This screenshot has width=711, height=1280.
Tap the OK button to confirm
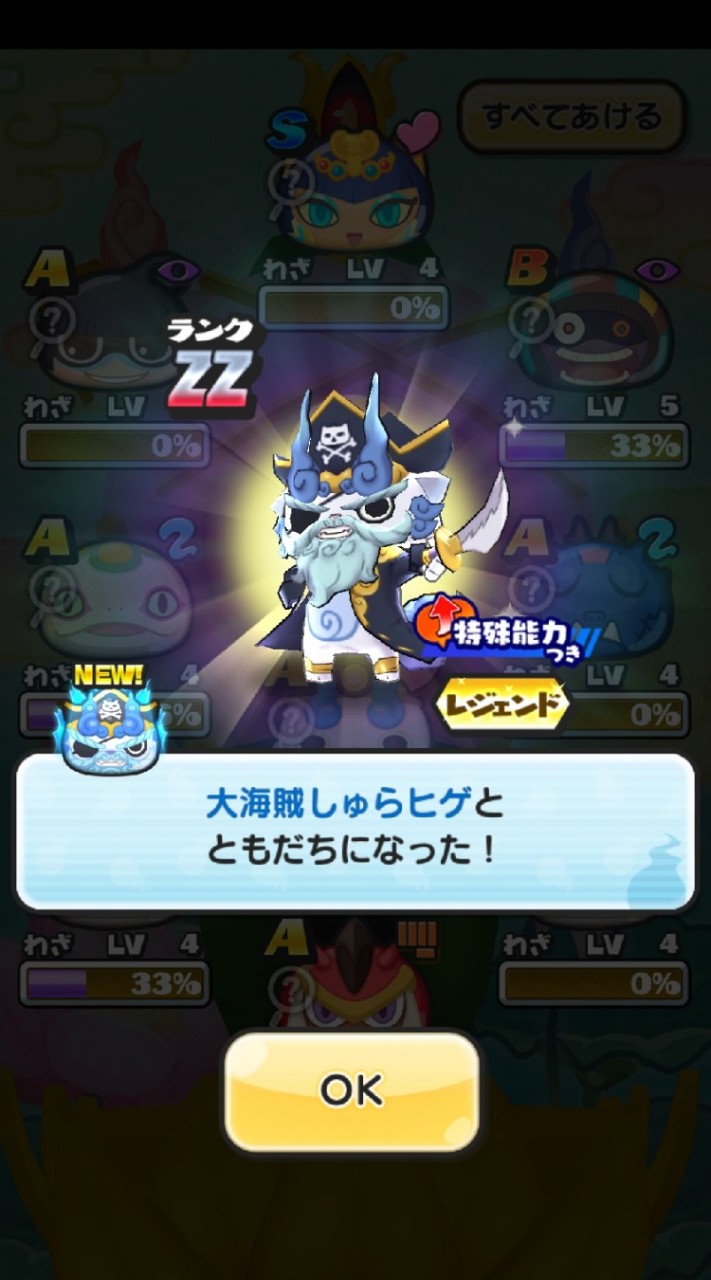[351, 1089]
